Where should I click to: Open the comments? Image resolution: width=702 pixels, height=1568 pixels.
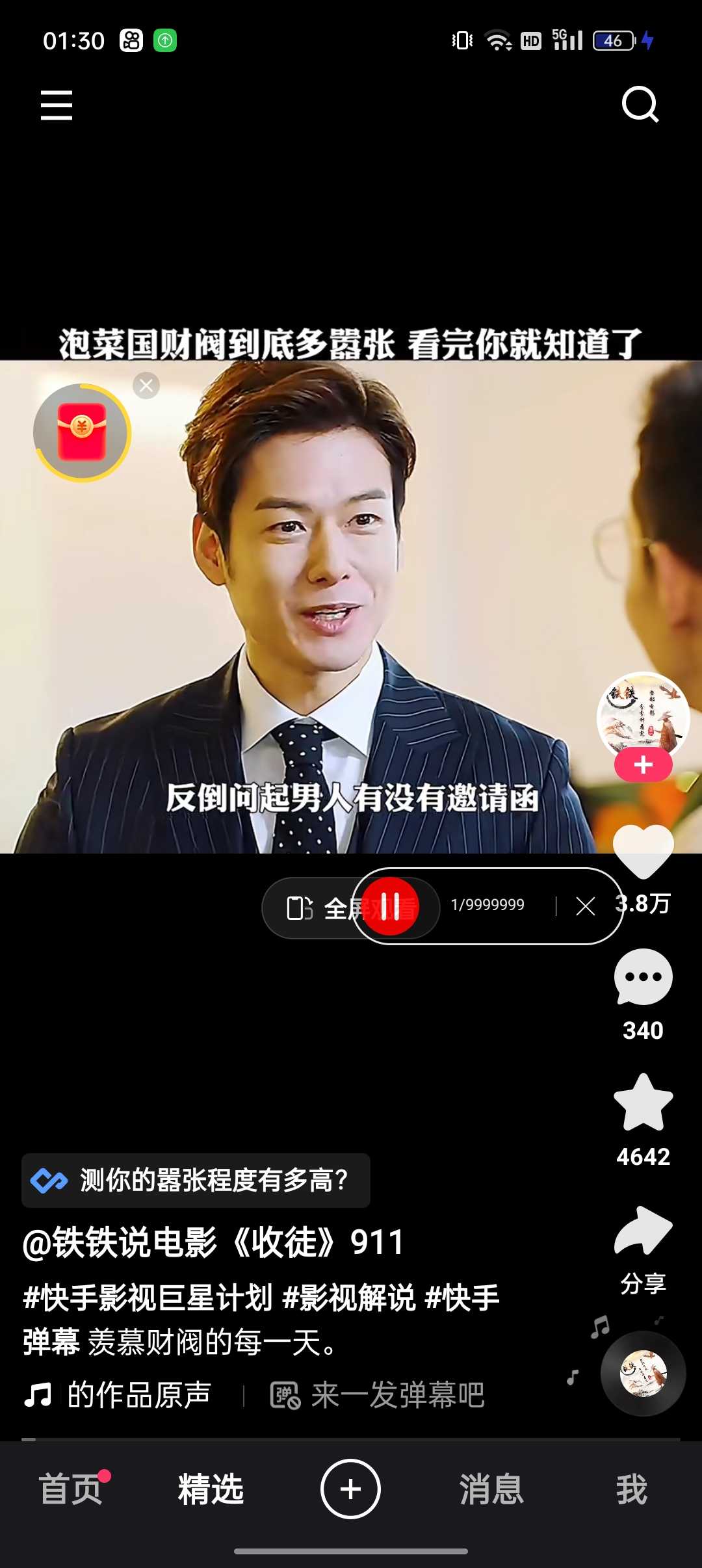point(643,977)
